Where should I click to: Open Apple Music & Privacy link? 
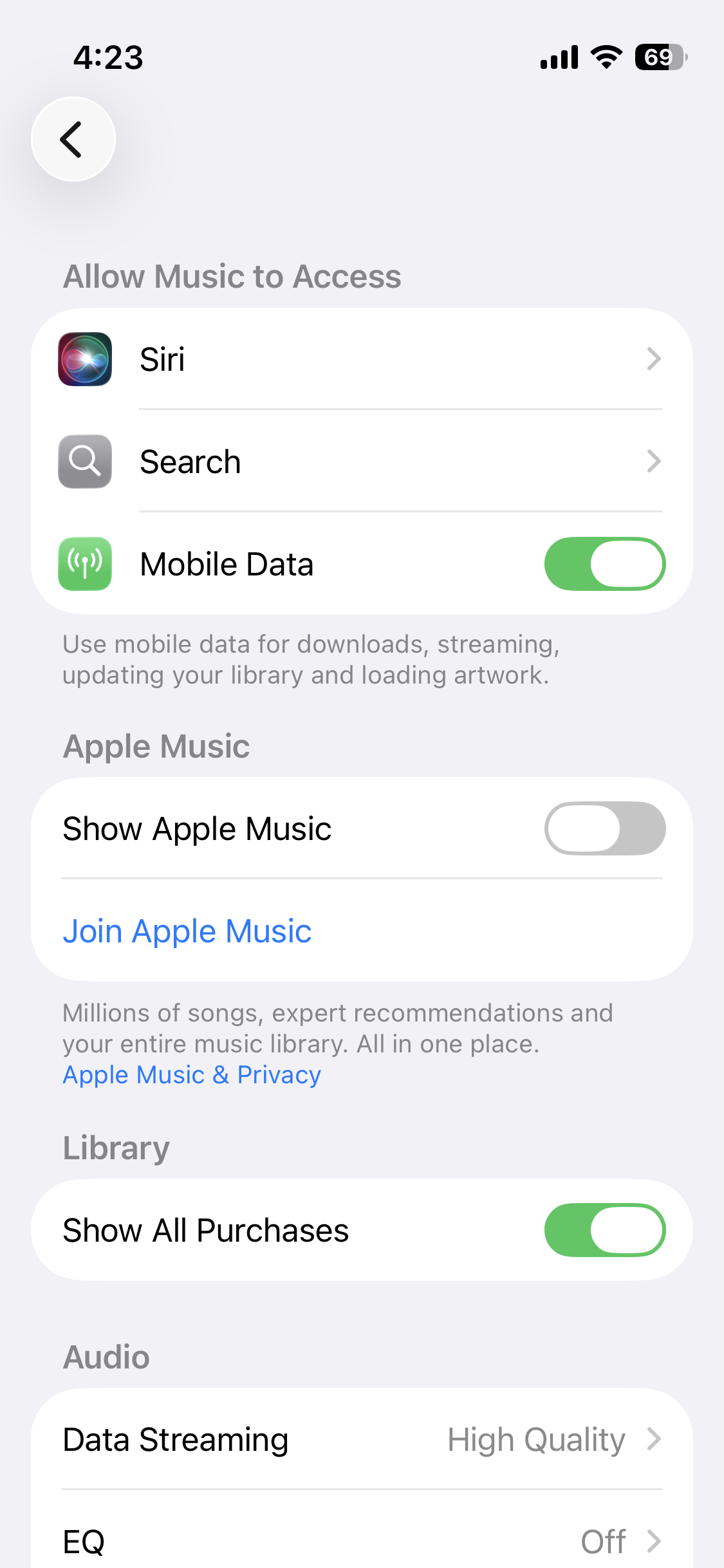(x=192, y=1075)
